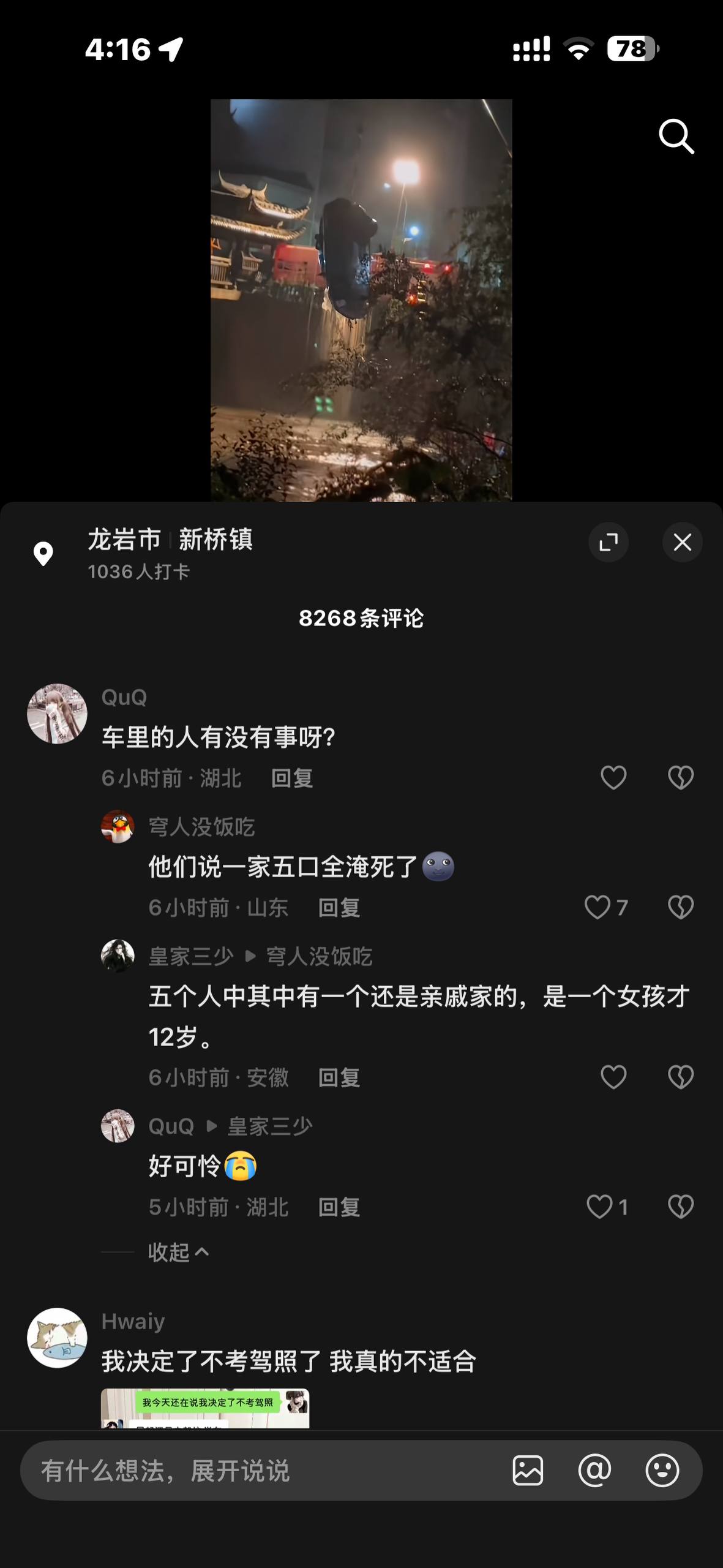
Task: Reply to 皇家三少's comment from 安徽
Action: click(x=339, y=1077)
